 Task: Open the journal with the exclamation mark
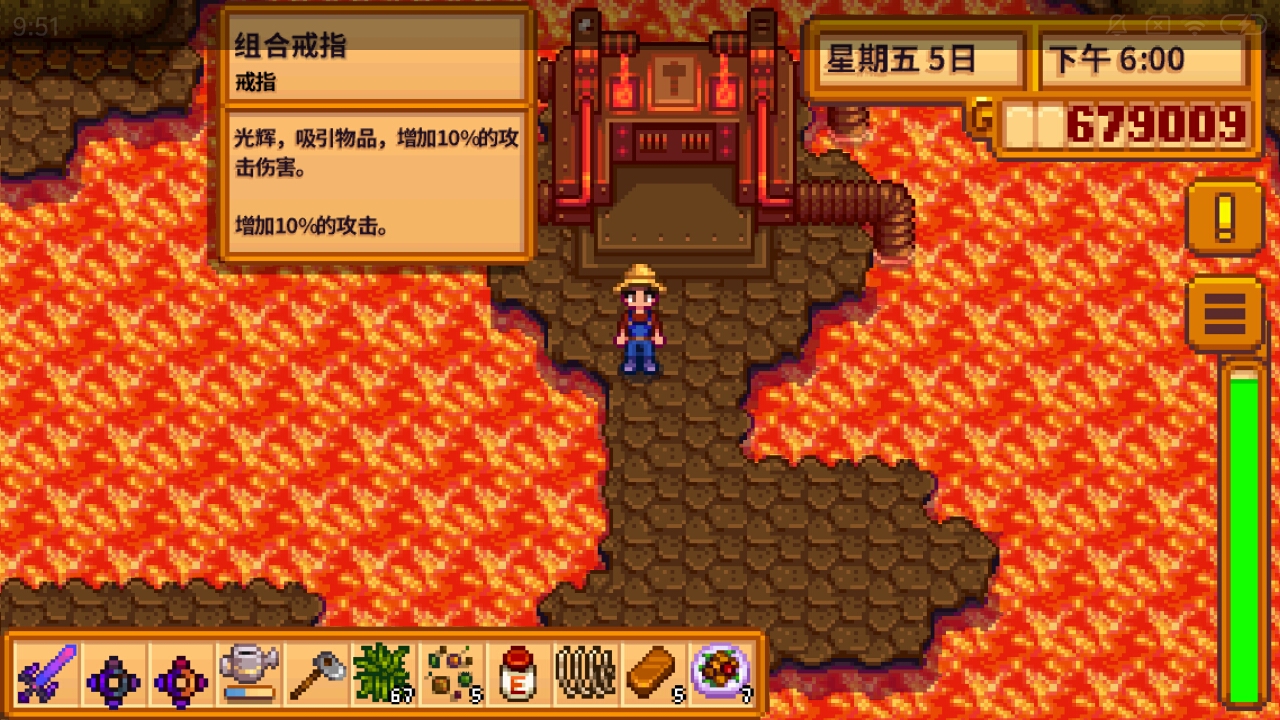click(1224, 217)
